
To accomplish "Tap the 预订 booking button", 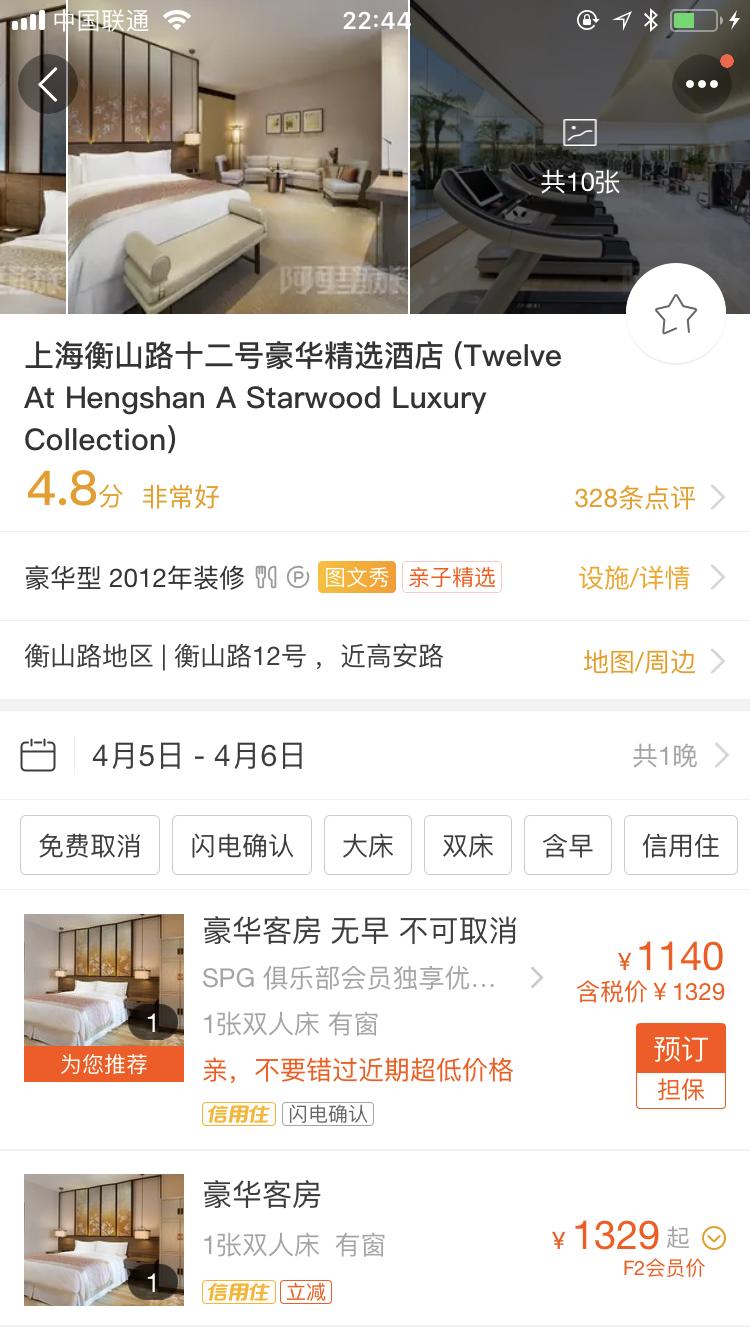I will pyautogui.click(x=681, y=1048).
